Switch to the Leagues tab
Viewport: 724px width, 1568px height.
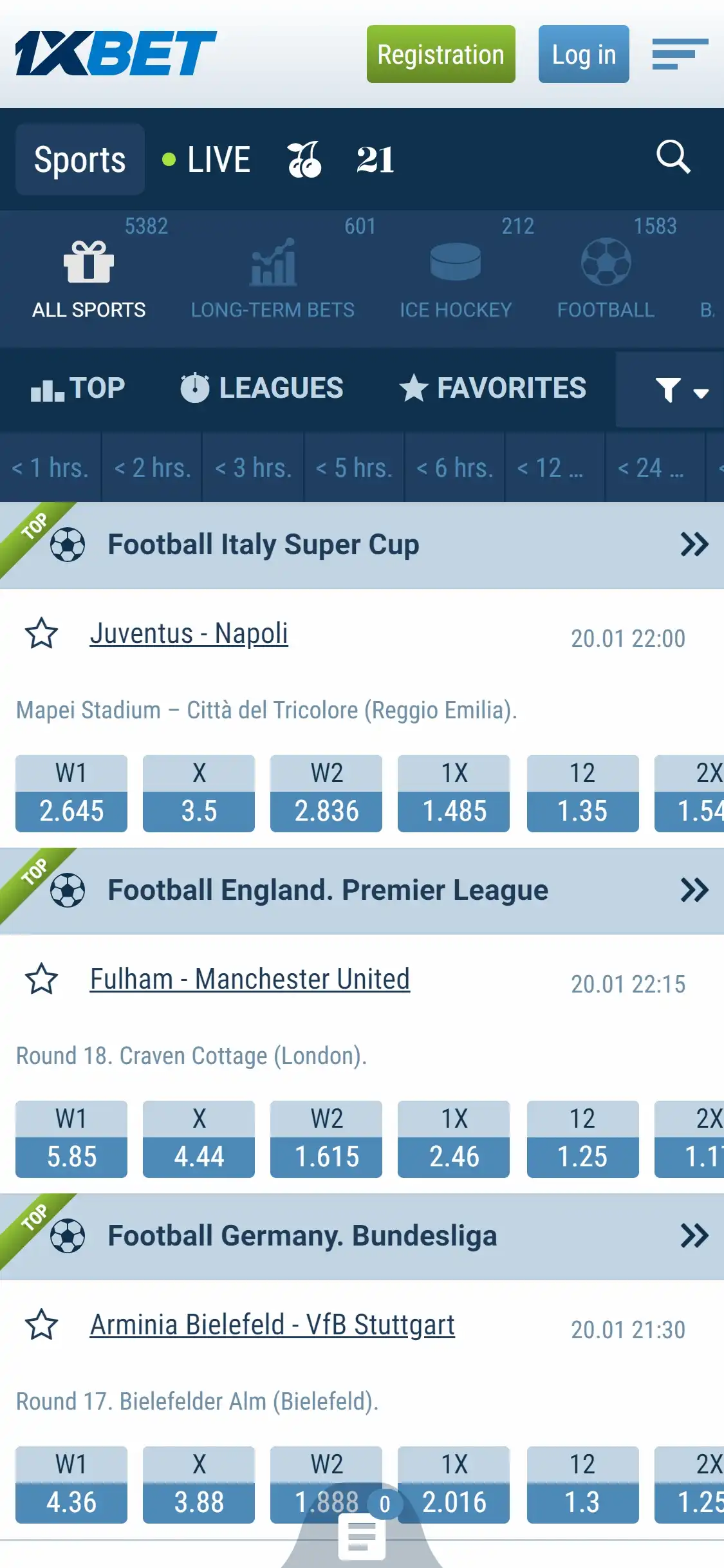(x=262, y=388)
